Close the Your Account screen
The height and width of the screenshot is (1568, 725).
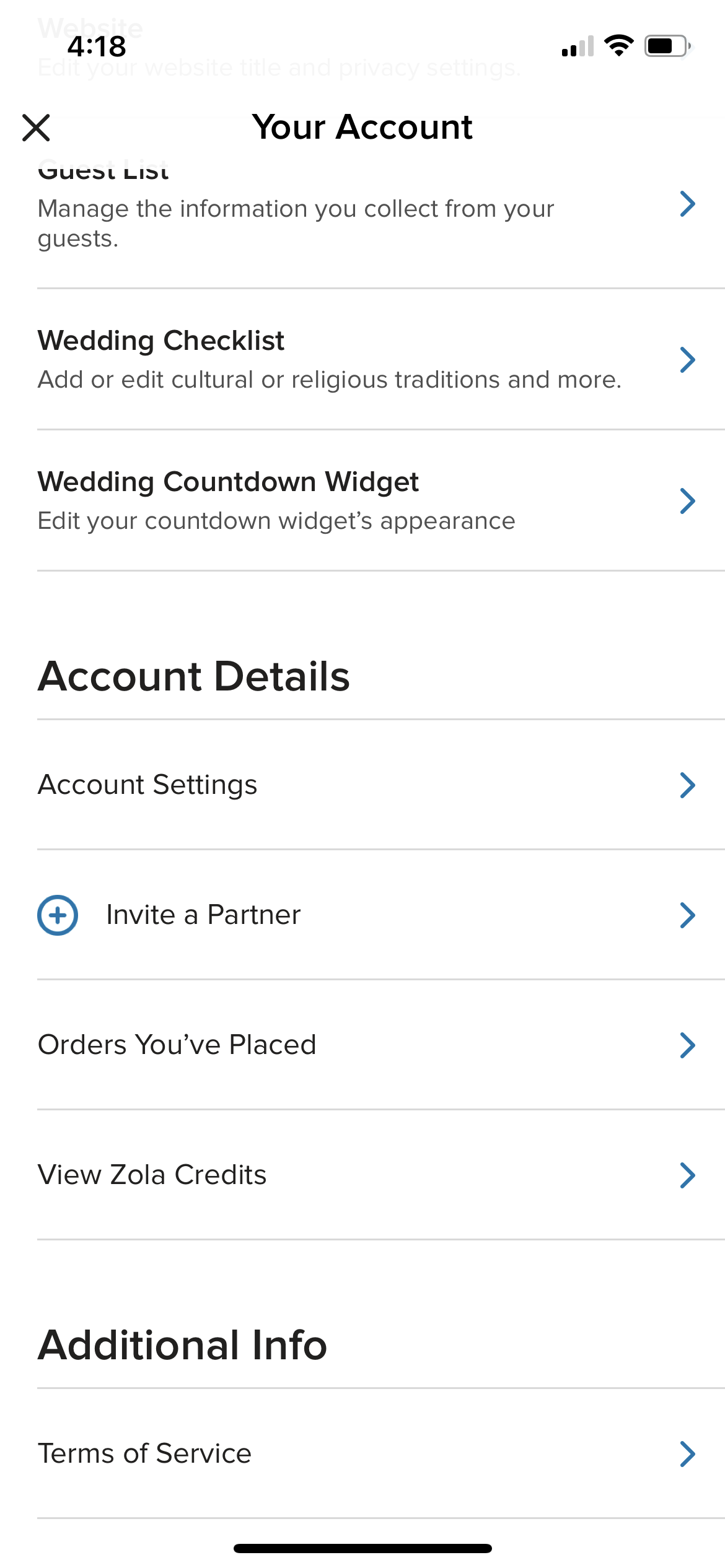point(36,128)
